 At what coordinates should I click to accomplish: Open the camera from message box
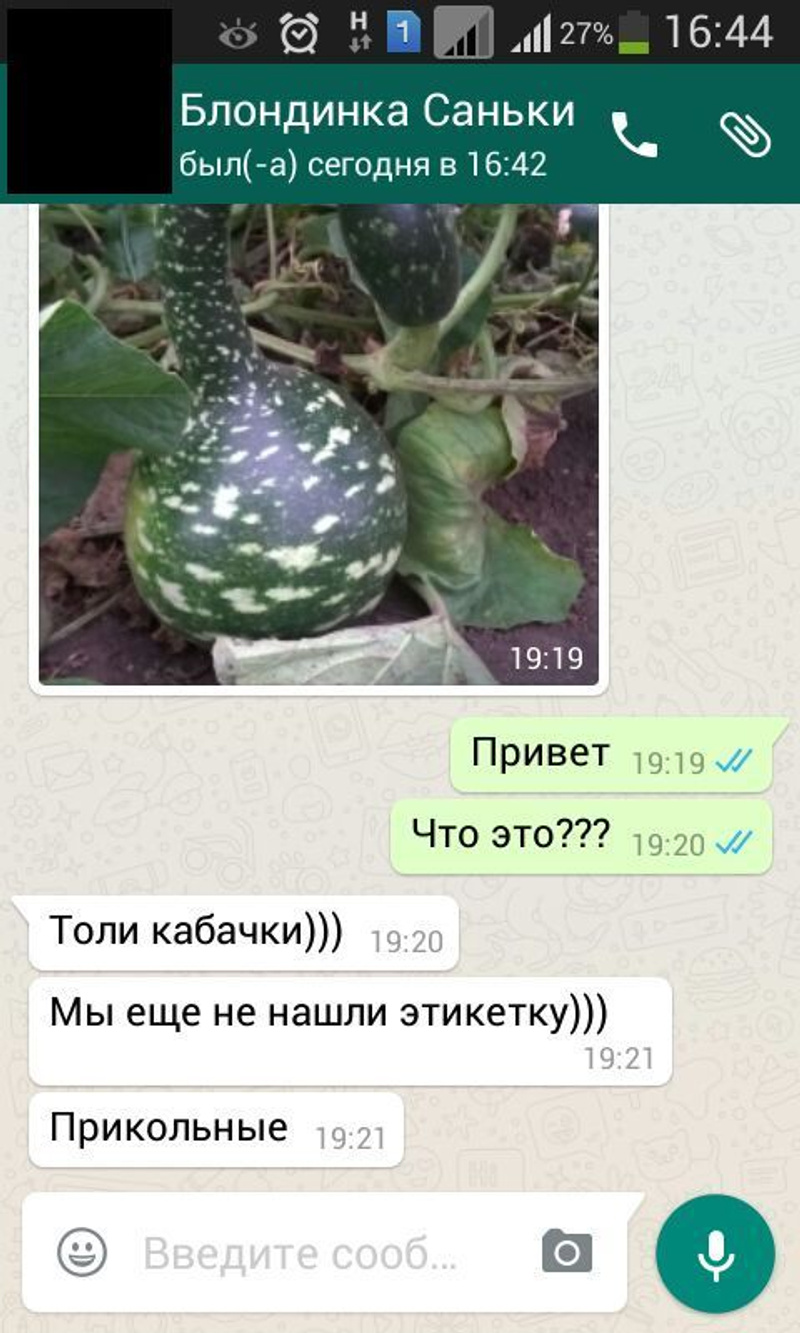tap(567, 1252)
